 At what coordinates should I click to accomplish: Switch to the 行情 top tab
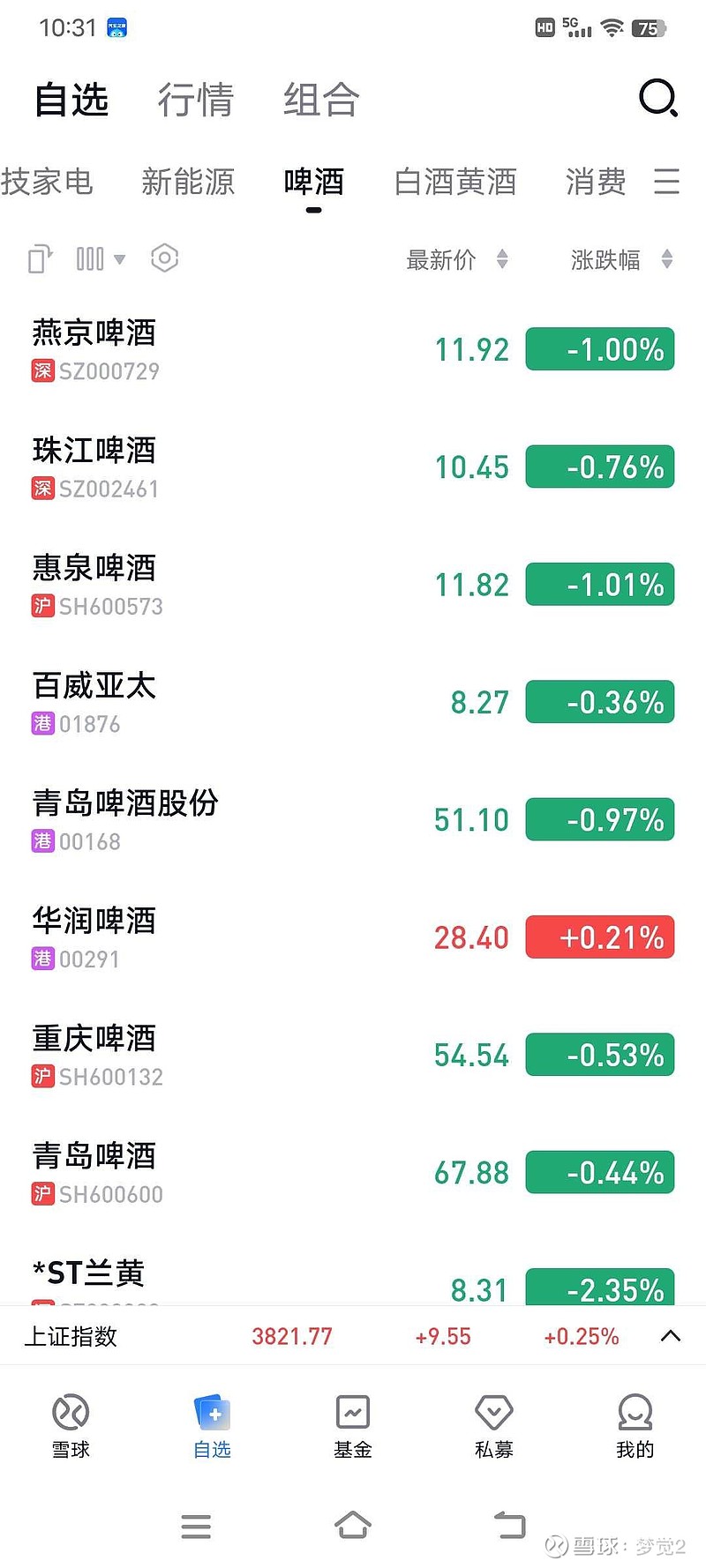[195, 100]
